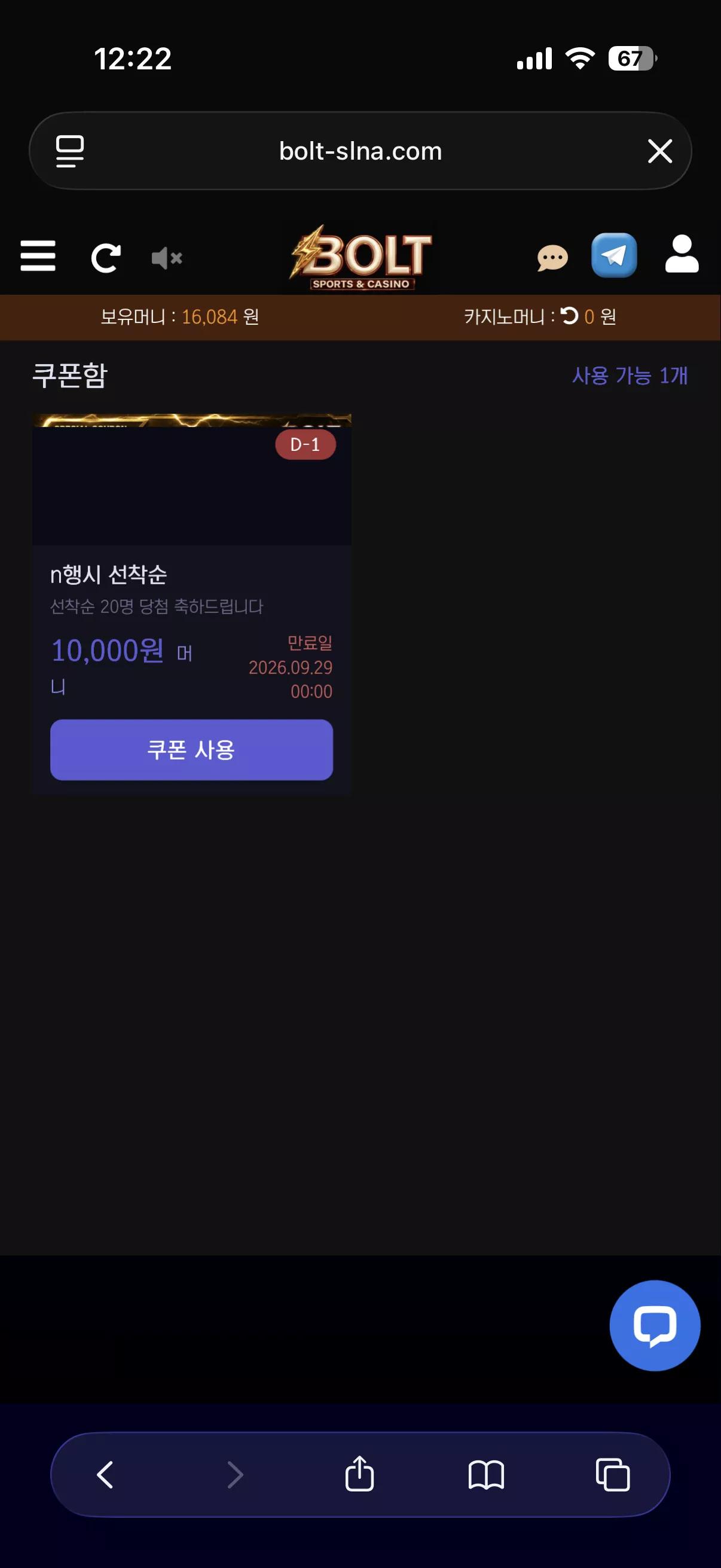
Task: Stop loading with the X in address bar
Action: [659, 151]
